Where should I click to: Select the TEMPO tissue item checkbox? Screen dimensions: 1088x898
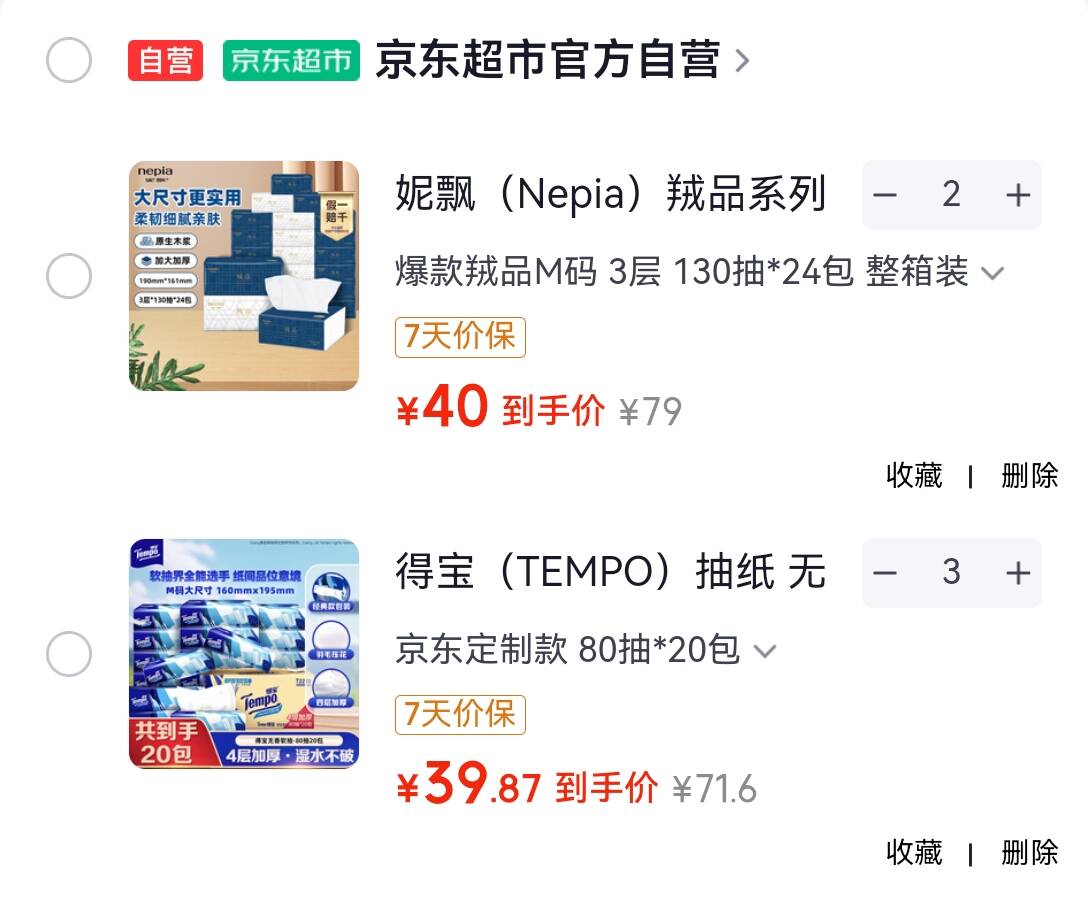click(x=69, y=655)
